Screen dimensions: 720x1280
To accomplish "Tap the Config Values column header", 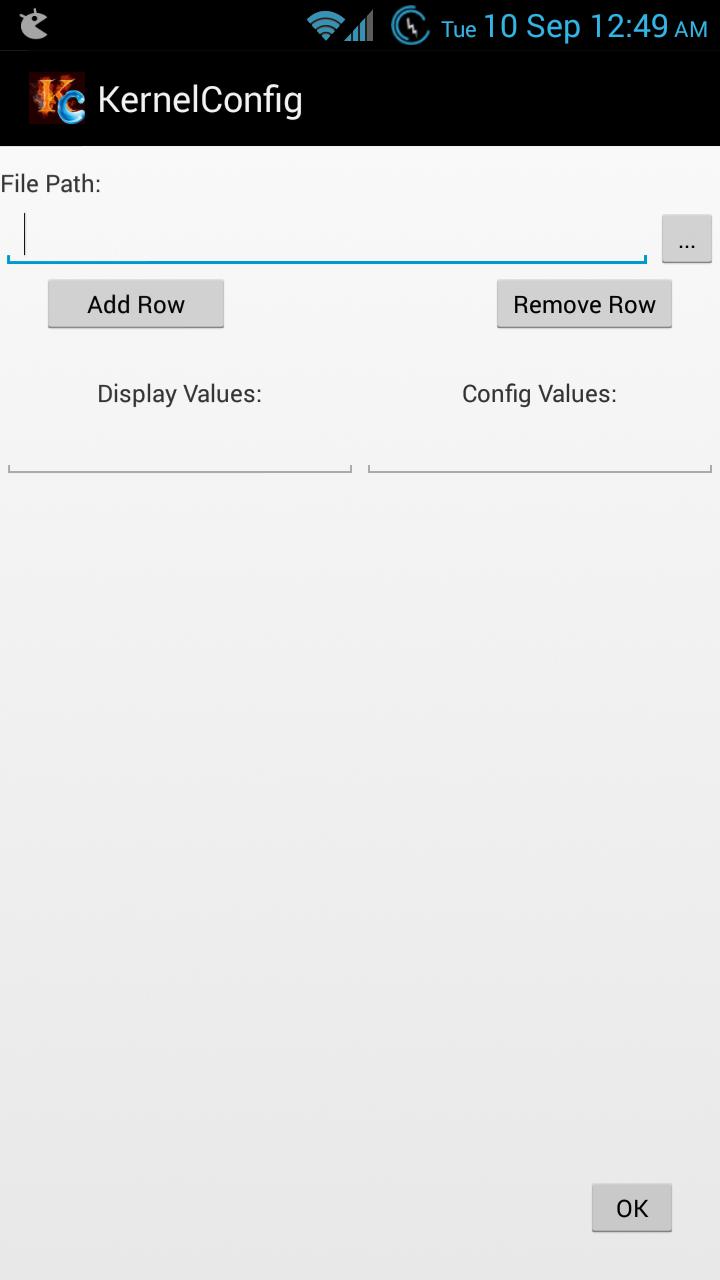I will [539, 393].
